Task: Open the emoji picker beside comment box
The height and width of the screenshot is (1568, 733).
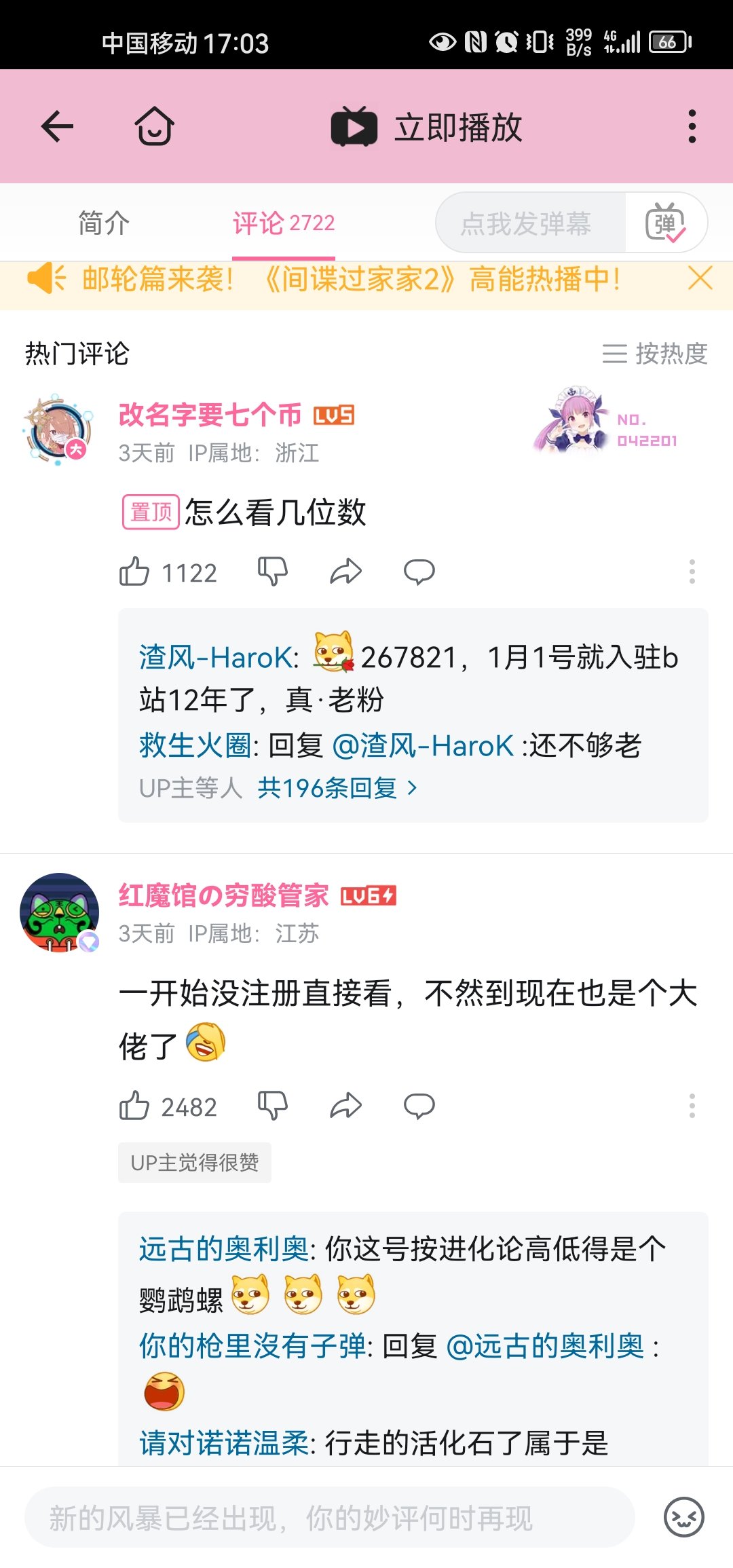Action: point(683,1517)
